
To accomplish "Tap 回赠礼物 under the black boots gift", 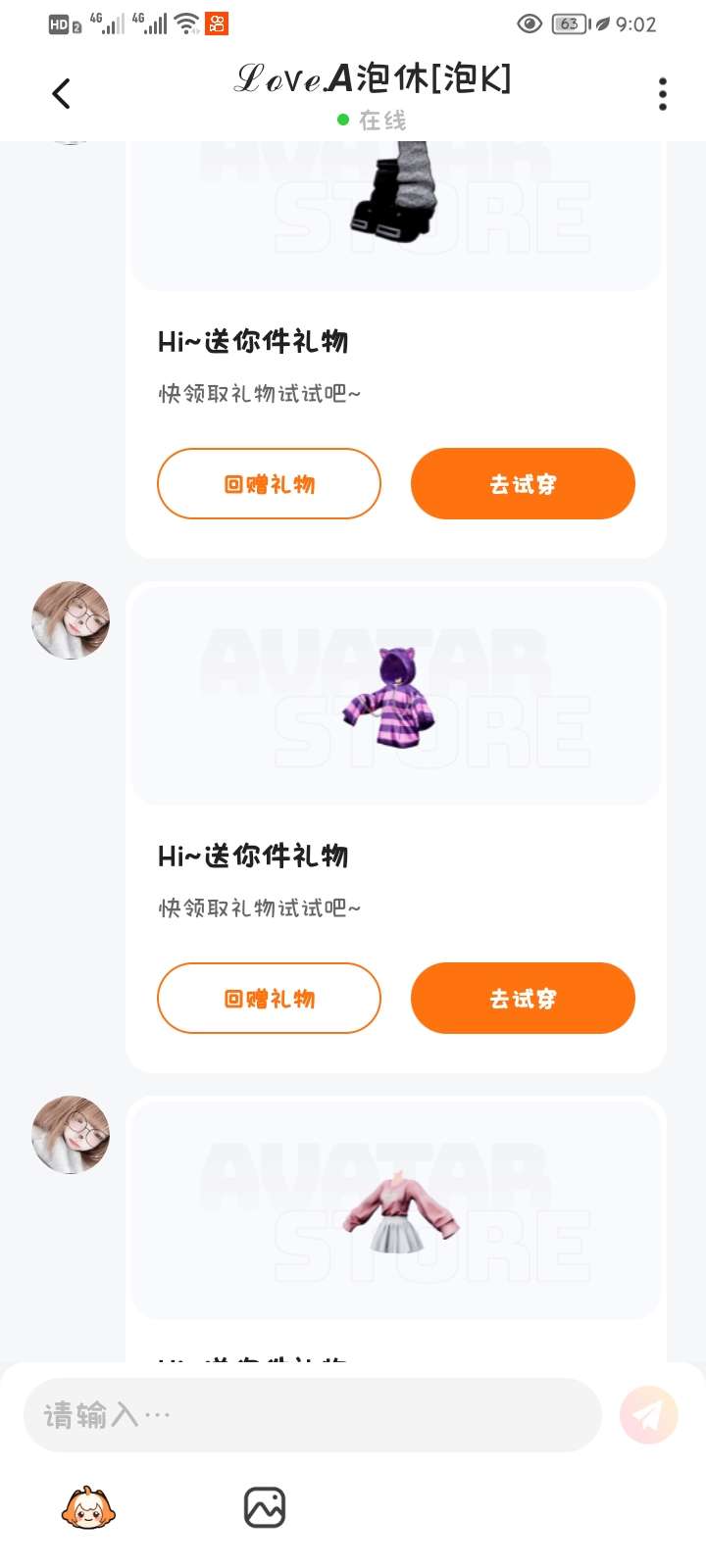I will tap(269, 483).
